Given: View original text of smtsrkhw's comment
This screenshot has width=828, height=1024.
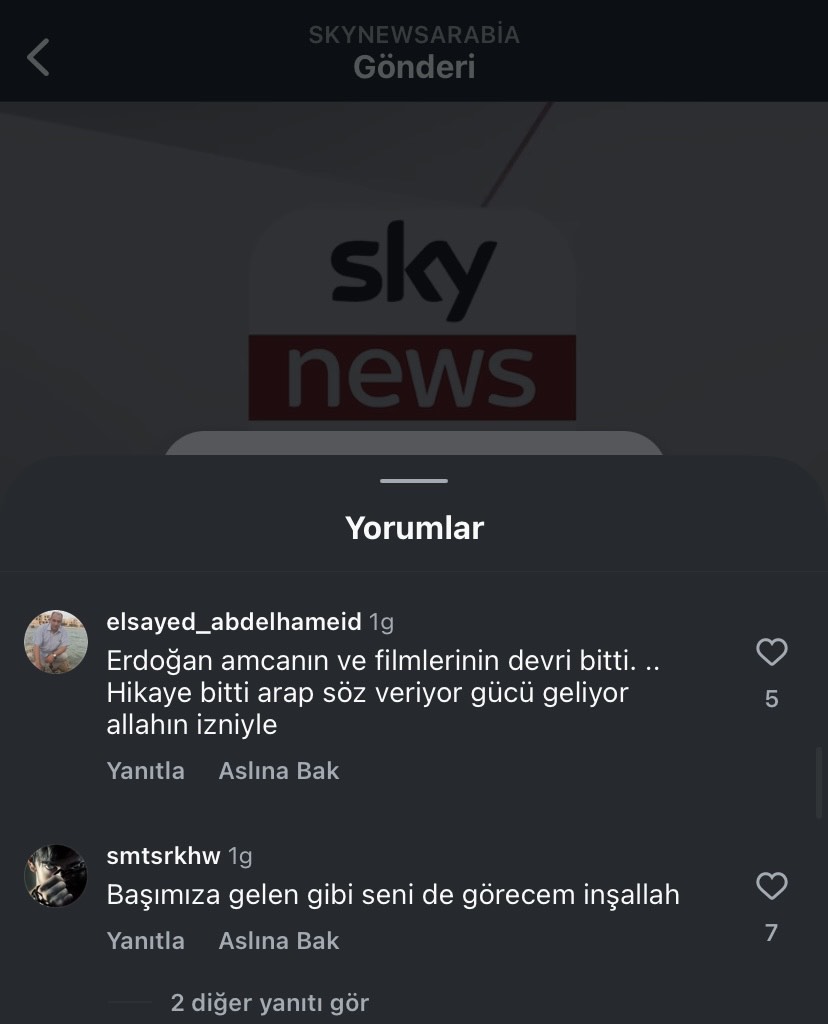Looking at the screenshot, I should [x=279, y=941].
